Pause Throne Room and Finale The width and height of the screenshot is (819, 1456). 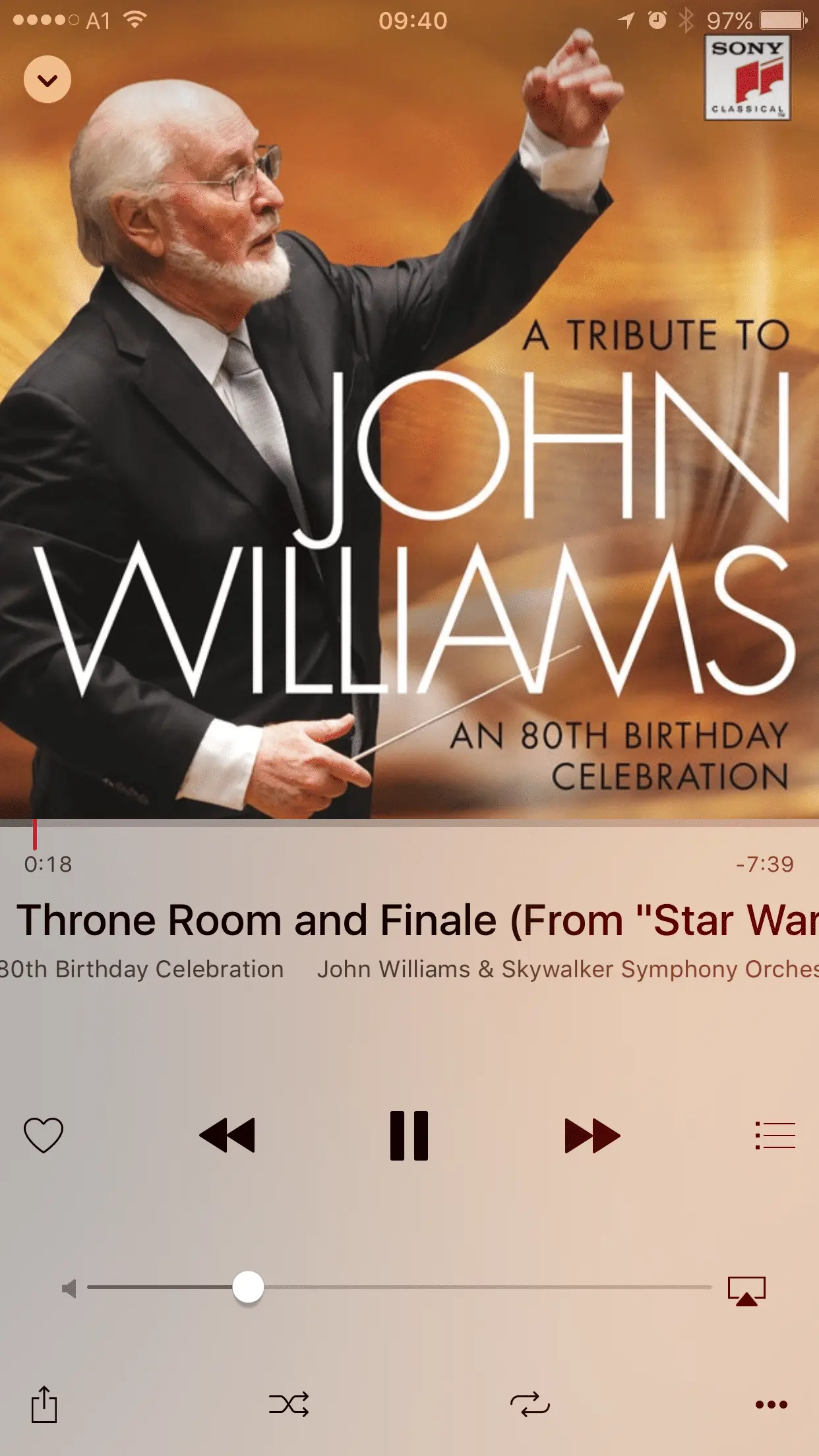click(x=409, y=1135)
